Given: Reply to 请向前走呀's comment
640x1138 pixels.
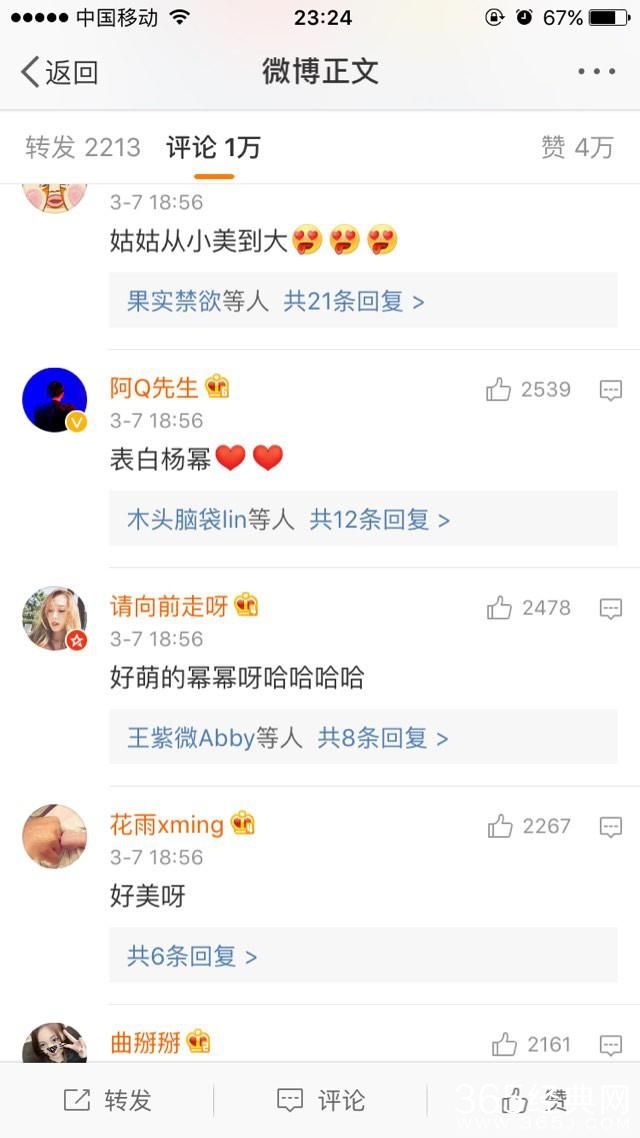Looking at the screenshot, I should (x=611, y=608).
